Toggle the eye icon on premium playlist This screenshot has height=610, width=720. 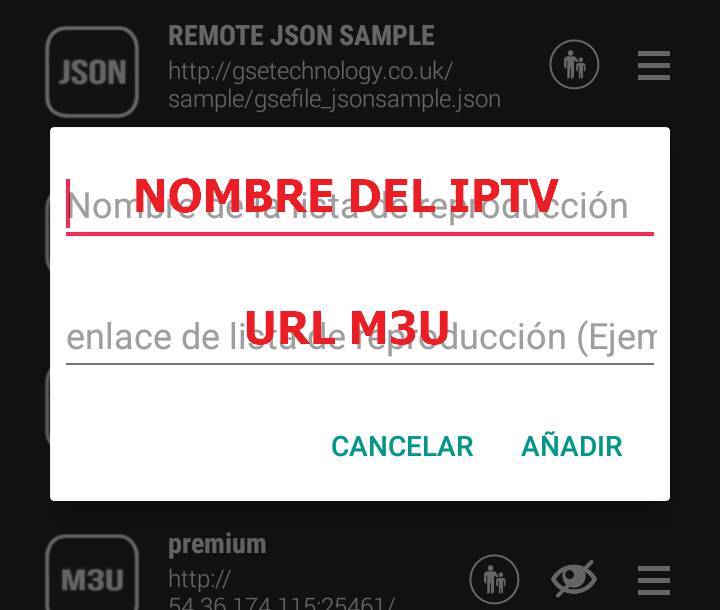[574, 578]
